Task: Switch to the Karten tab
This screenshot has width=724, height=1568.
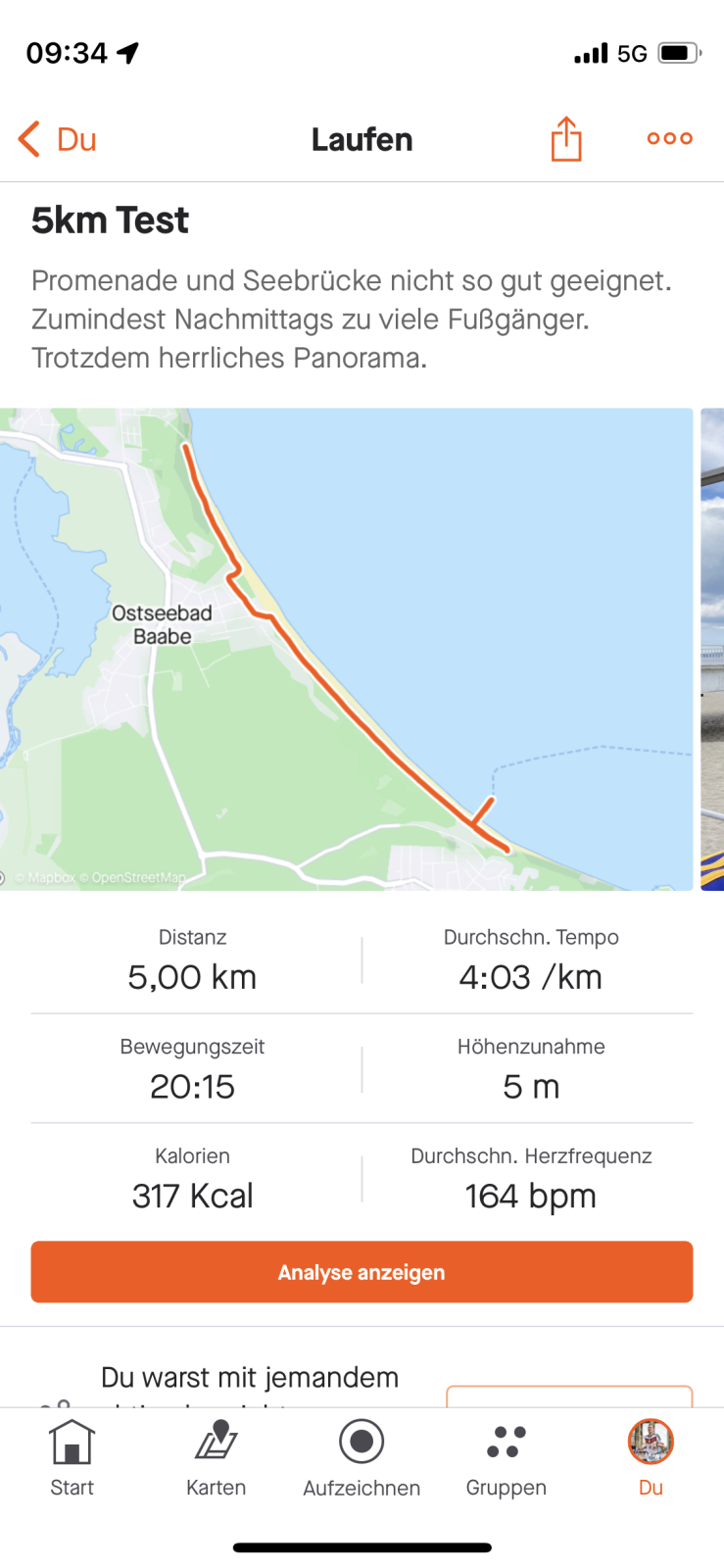Action: pyautogui.click(x=217, y=1457)
